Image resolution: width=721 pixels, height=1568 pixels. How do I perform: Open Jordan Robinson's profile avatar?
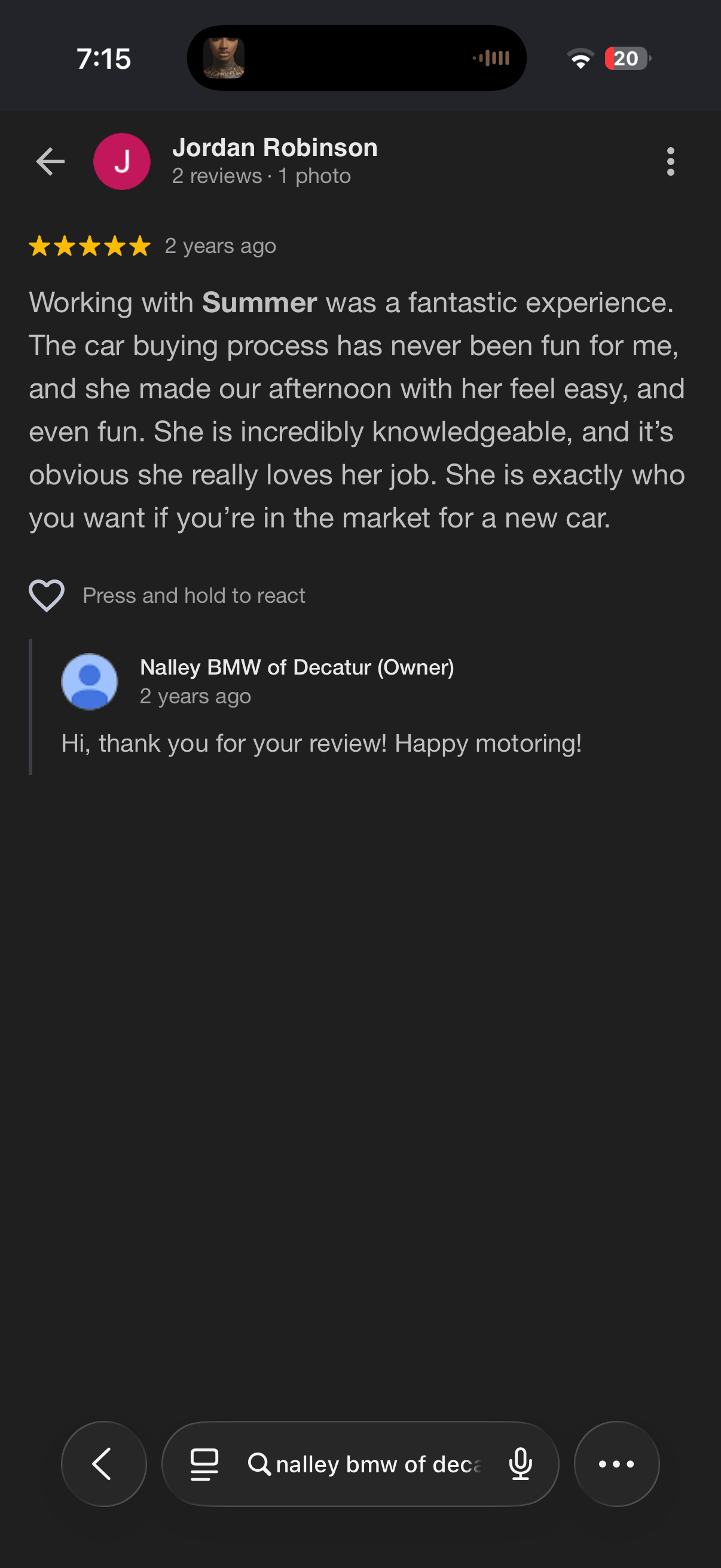[123, 161]
